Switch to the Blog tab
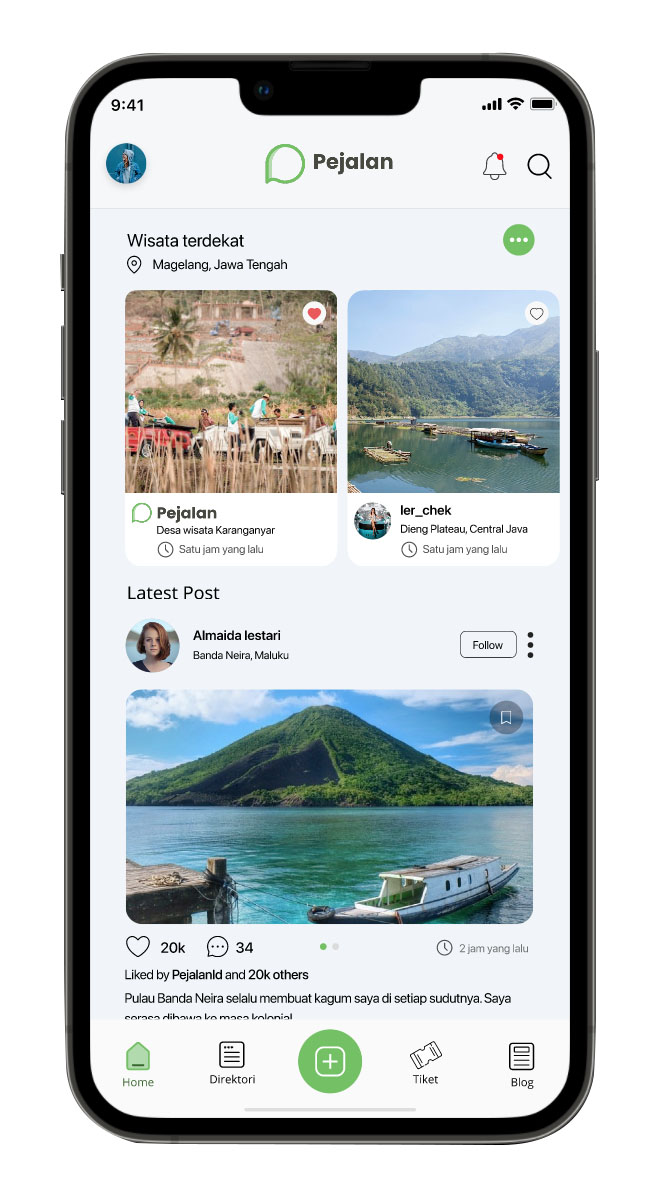 click(522, 1064)
